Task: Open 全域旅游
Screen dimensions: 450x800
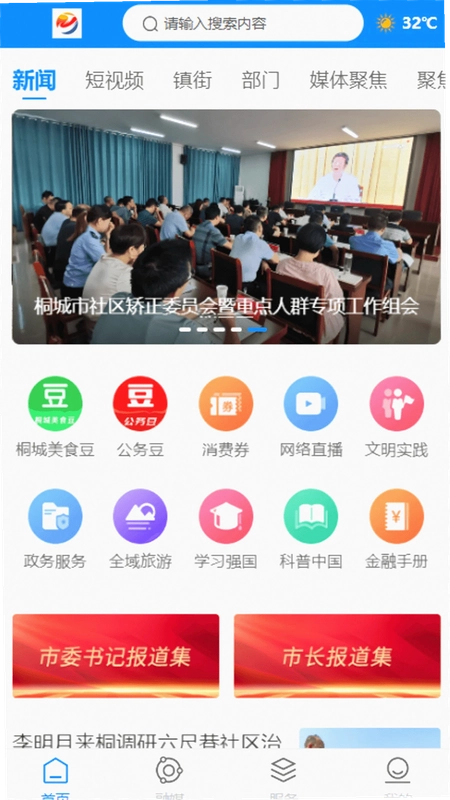Action: [x=140, y=529]
